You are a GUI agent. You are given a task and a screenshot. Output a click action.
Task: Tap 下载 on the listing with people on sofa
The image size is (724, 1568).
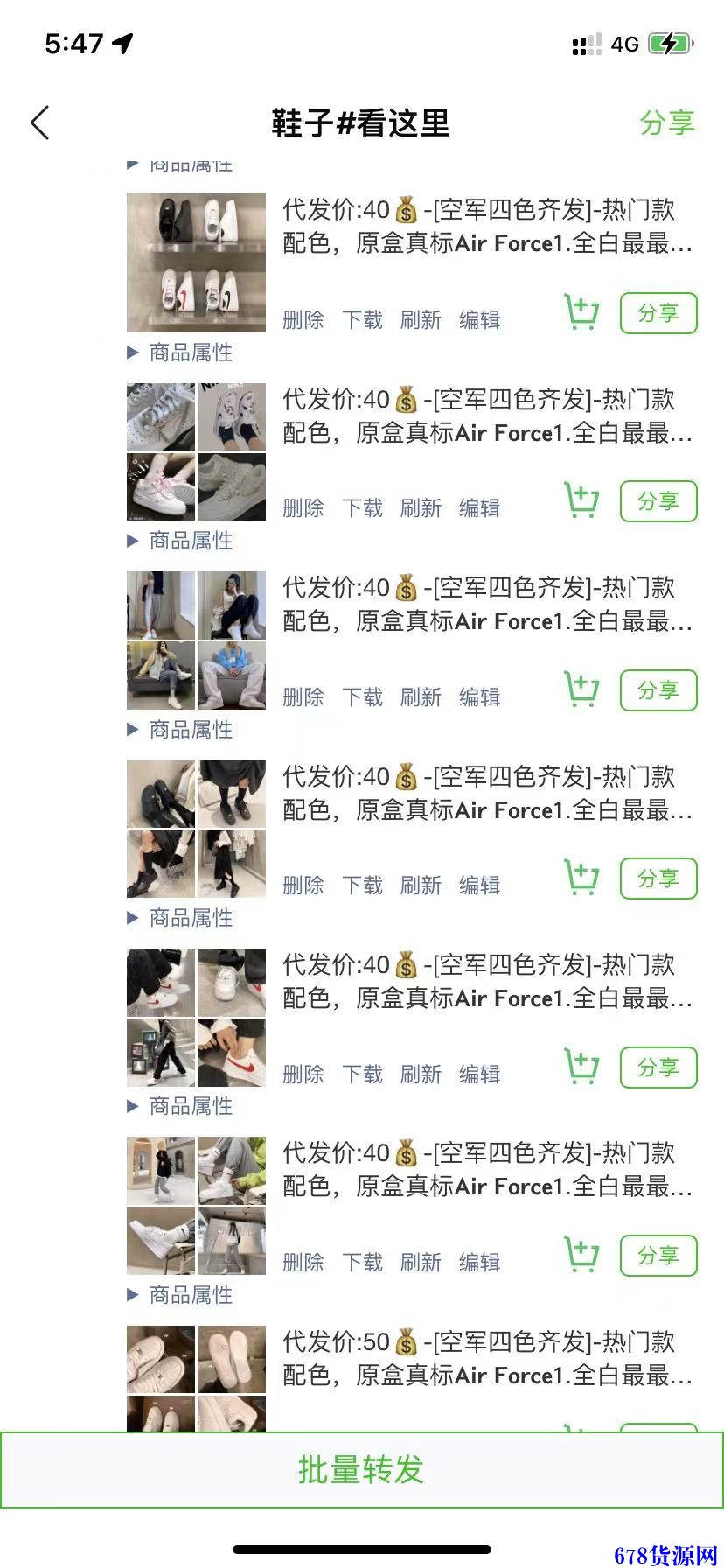coord(362,697)
